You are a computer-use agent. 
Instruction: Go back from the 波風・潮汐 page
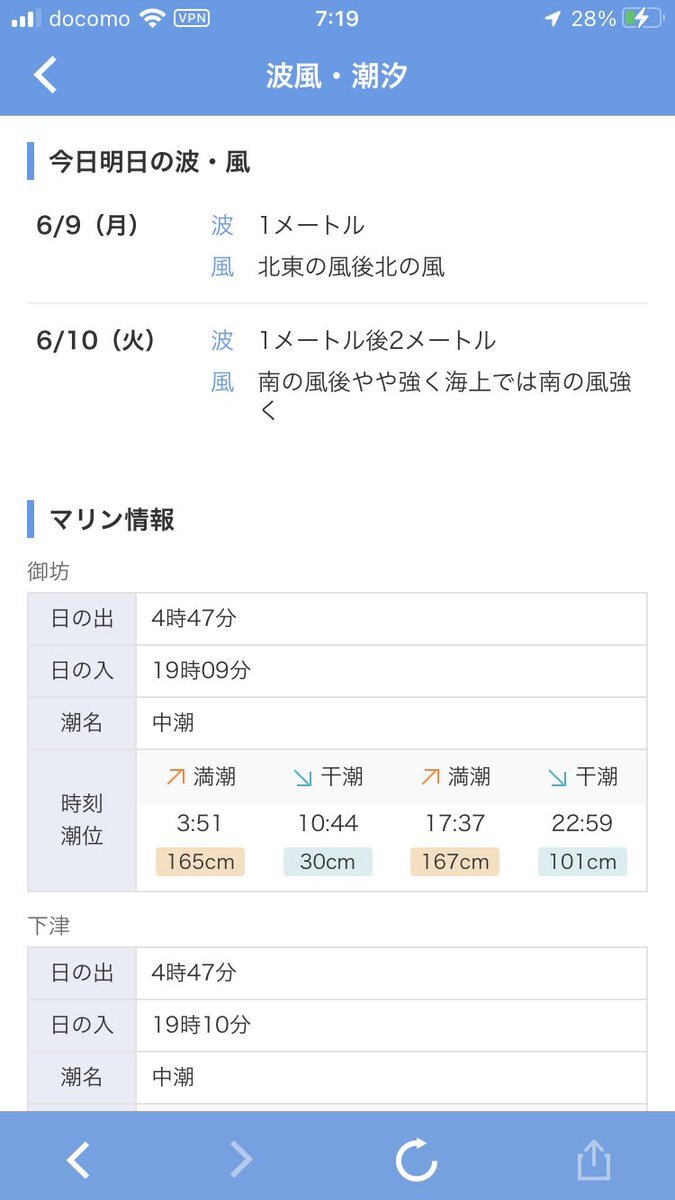pyautogui.click(x=45, y=76)
